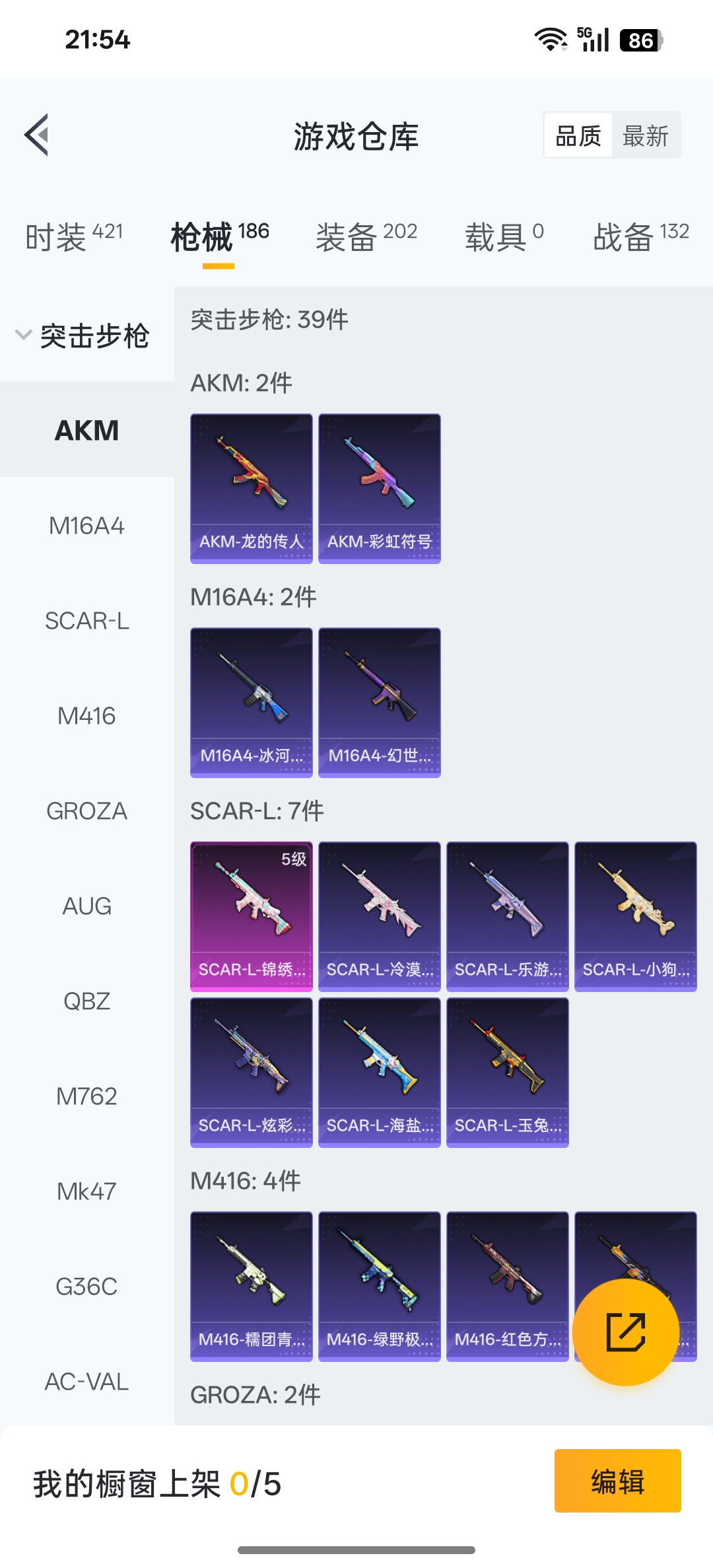Select AC-VAL in the side list
The width and height of the screenshot is (713, 1568).
coord(86,1382)
